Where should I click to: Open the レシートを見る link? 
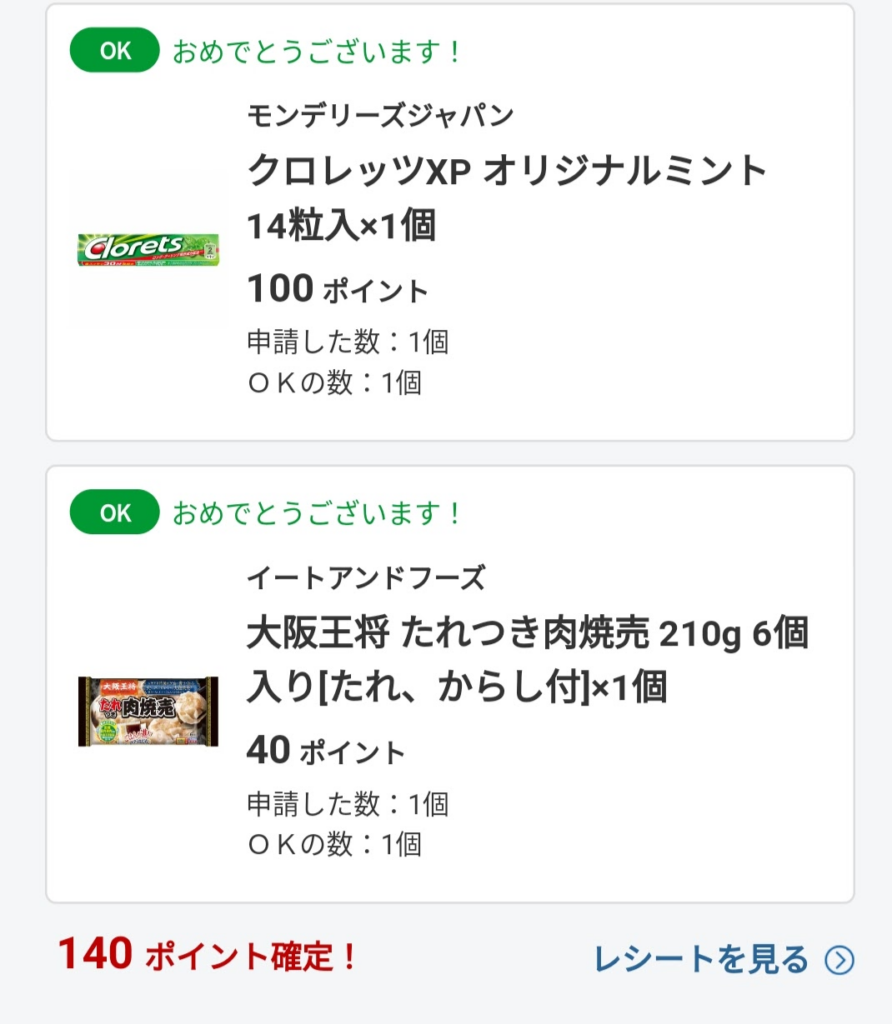pos(723,960)
